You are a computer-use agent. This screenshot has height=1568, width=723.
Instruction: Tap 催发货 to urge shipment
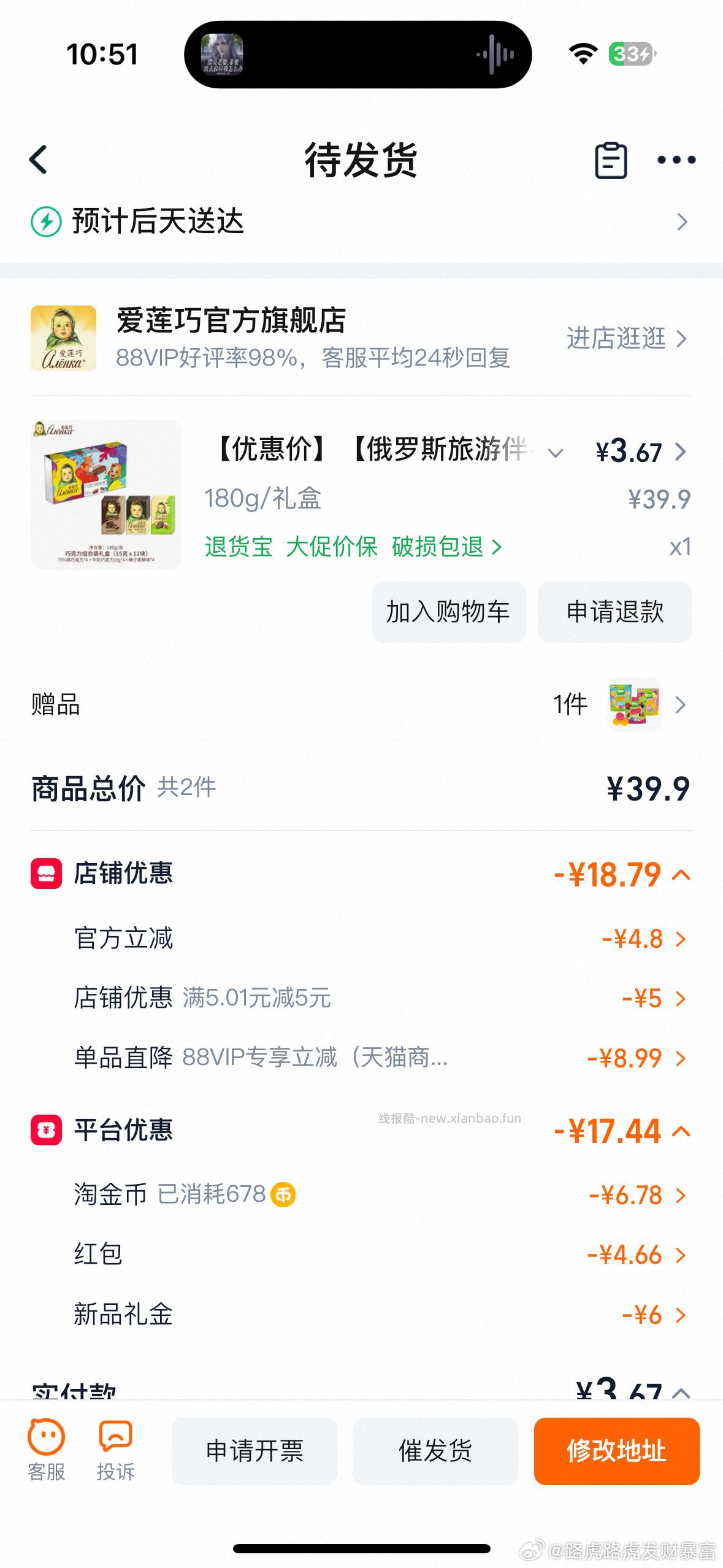point(435,1451)
